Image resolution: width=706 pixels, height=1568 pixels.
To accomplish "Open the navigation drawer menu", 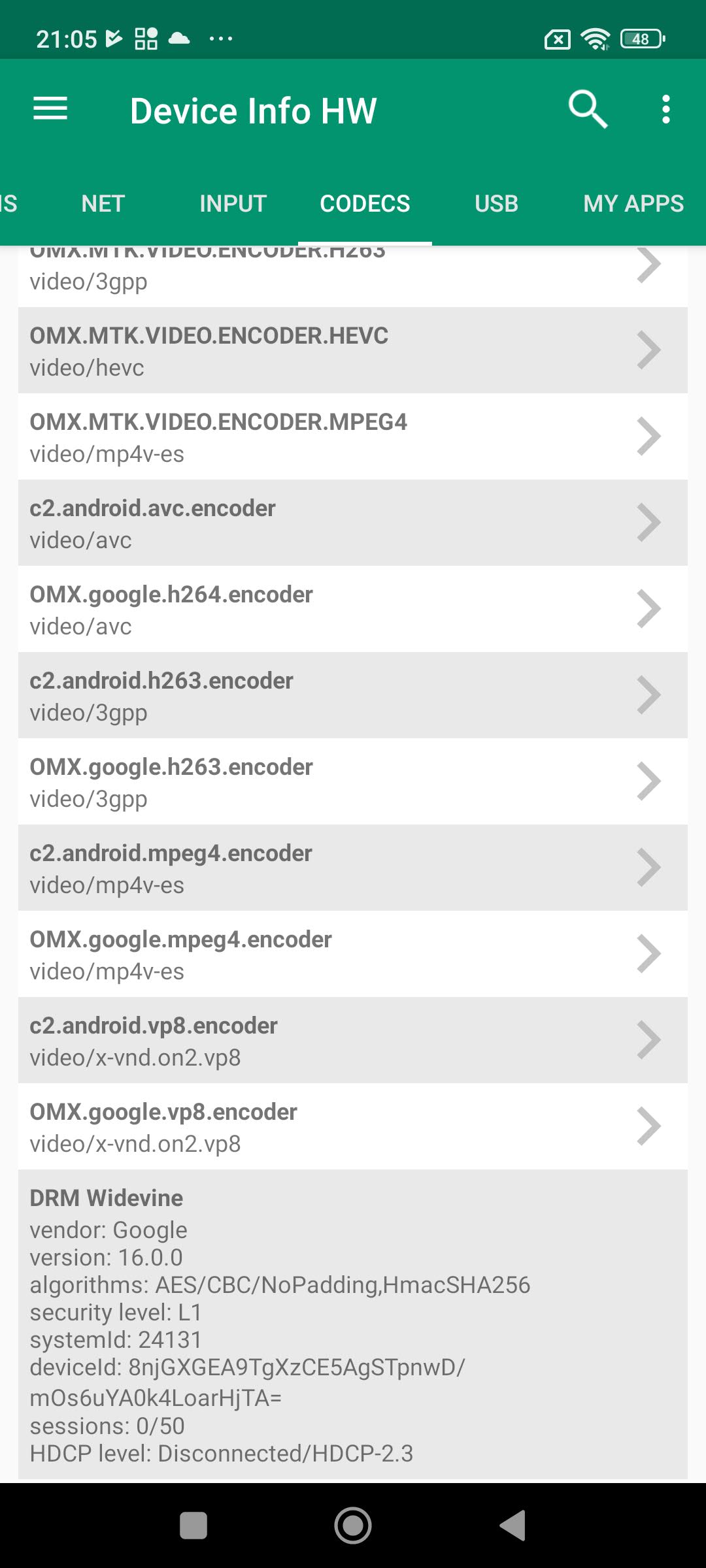I will click(x=50, y=109).
